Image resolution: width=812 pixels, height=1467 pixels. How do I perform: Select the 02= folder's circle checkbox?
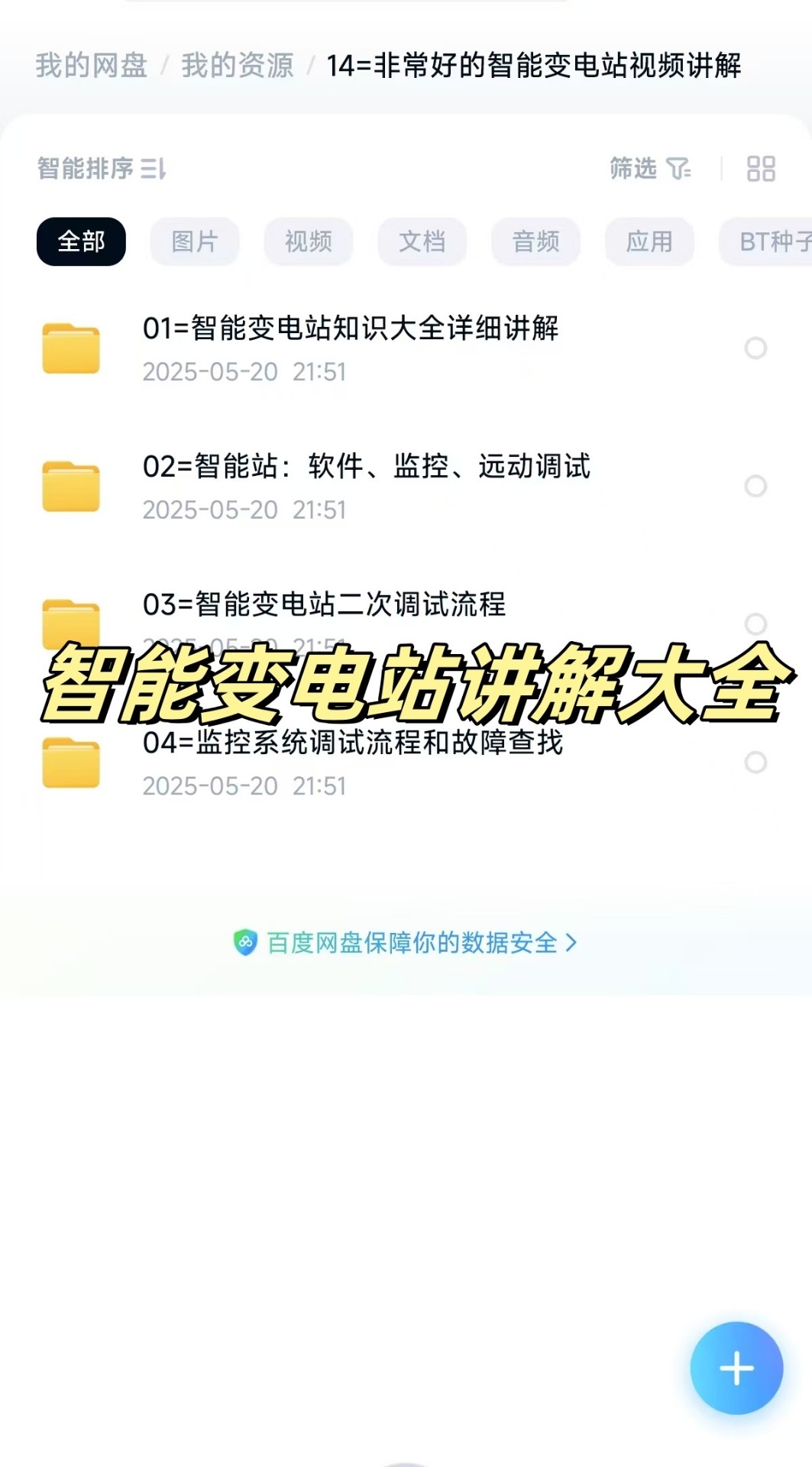[x=755, y=486]
